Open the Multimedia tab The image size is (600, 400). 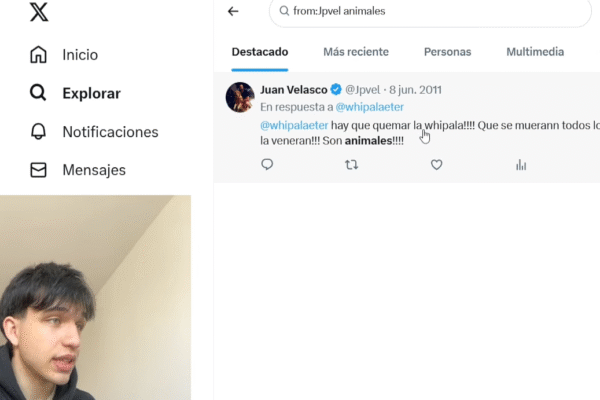[x=535, y=52]
